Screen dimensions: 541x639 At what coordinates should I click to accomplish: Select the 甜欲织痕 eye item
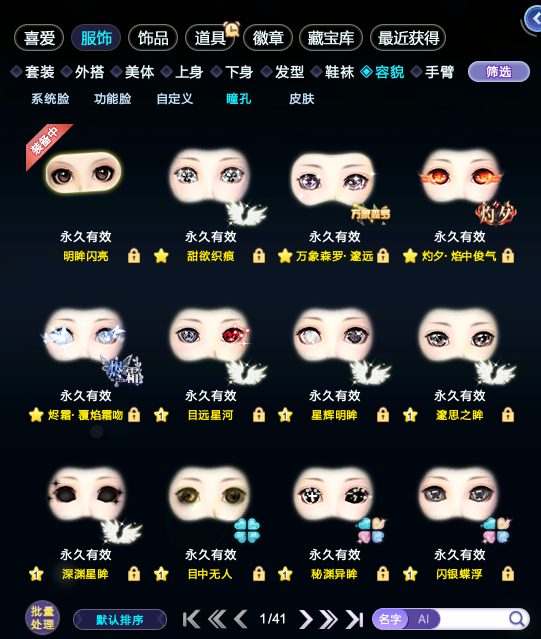210,187
